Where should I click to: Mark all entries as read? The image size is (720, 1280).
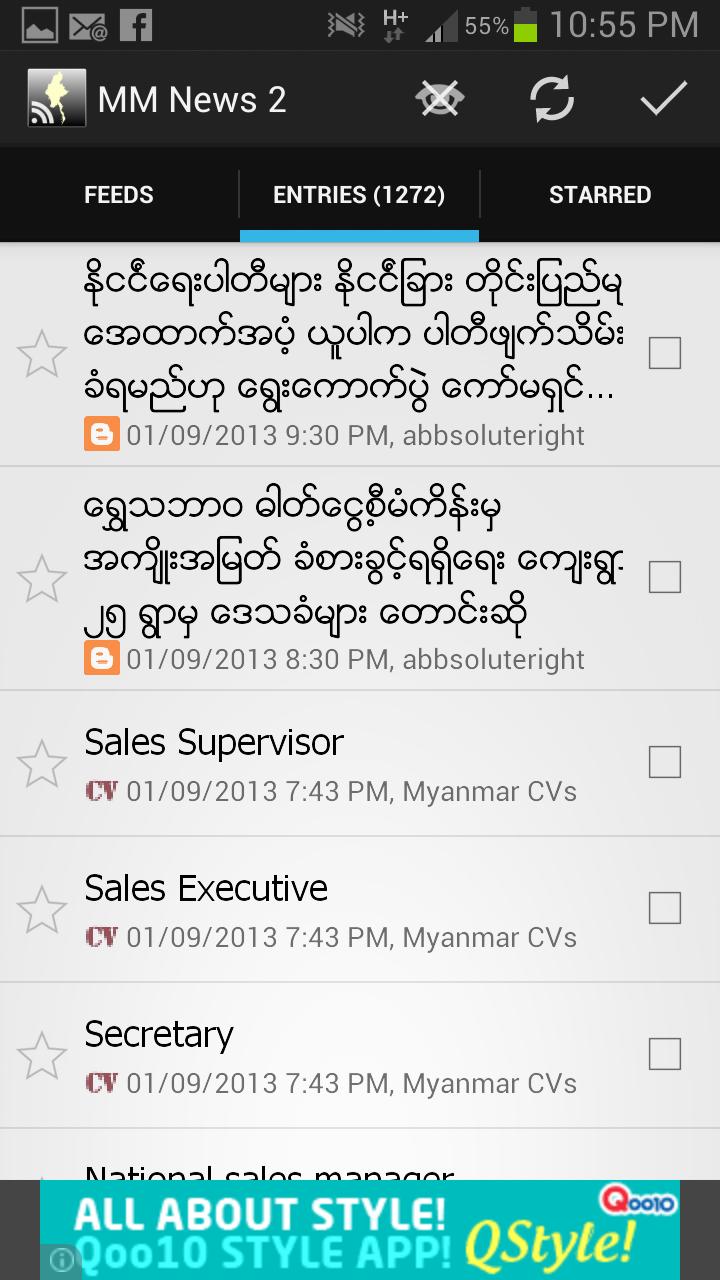point(663,98)
